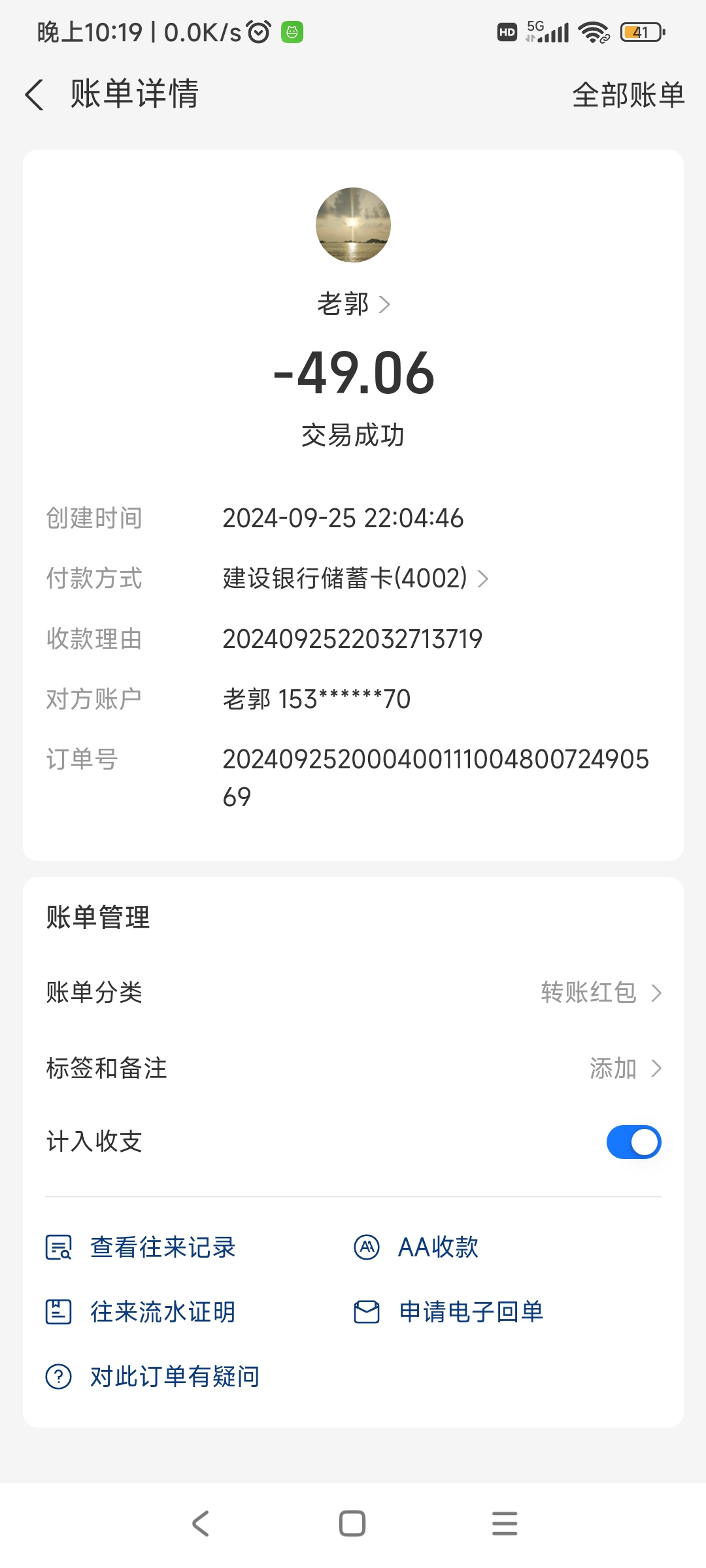Open 全部账单 in the top bar
The height and width of the screenshot is (1568, 706).
coord(628,95)
